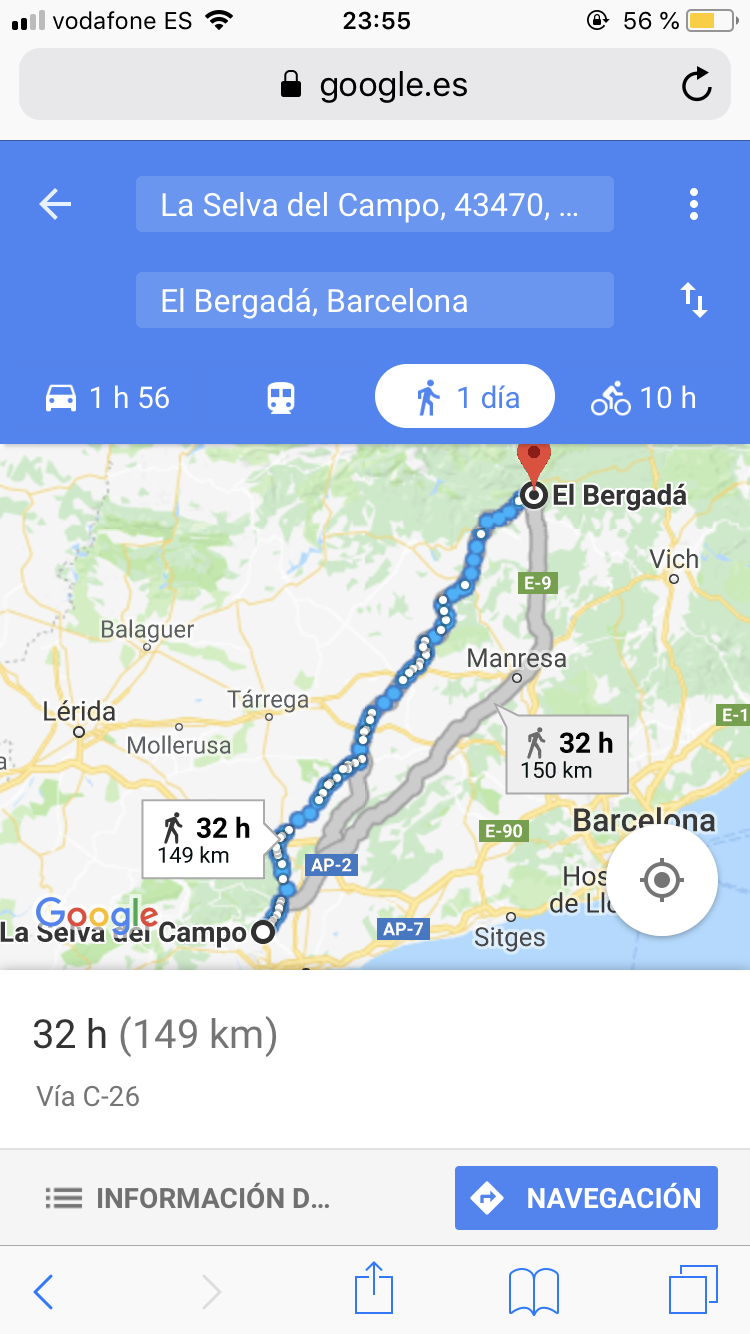Choose the cycling mode icon
The image size is (750, 1334).
(611, 396)
